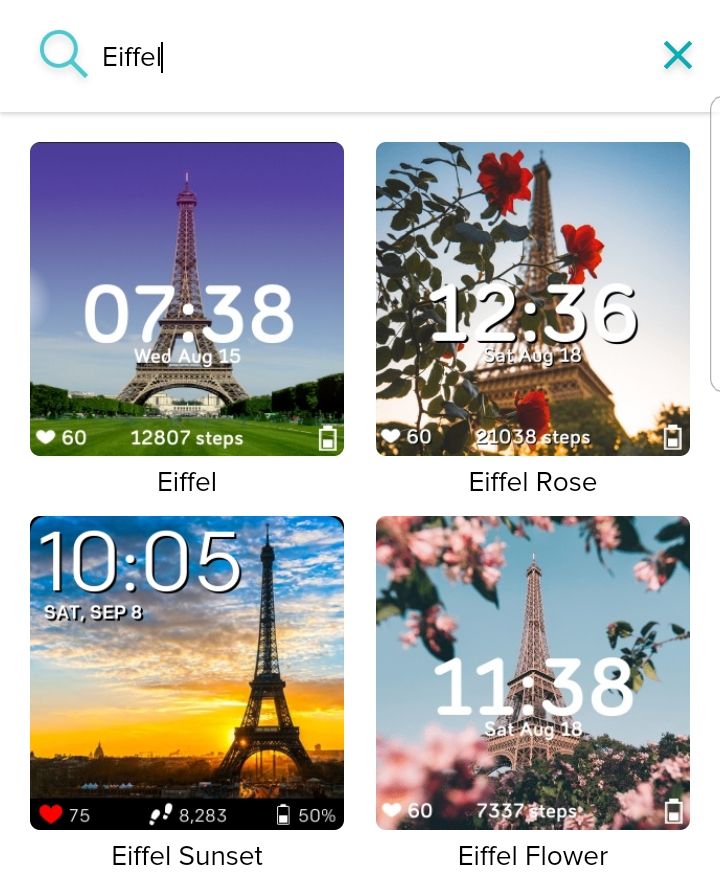Image resolution: width=720 pixels, height=887 pixels.
Task: Tap the search field containing Eiffel
Action: (x=370, y=57)
